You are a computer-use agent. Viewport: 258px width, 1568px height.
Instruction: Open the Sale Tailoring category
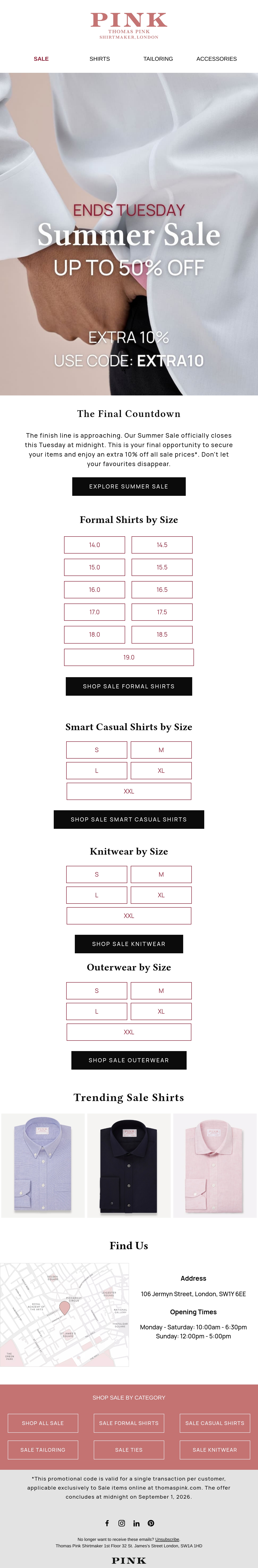coord(43,1450)
